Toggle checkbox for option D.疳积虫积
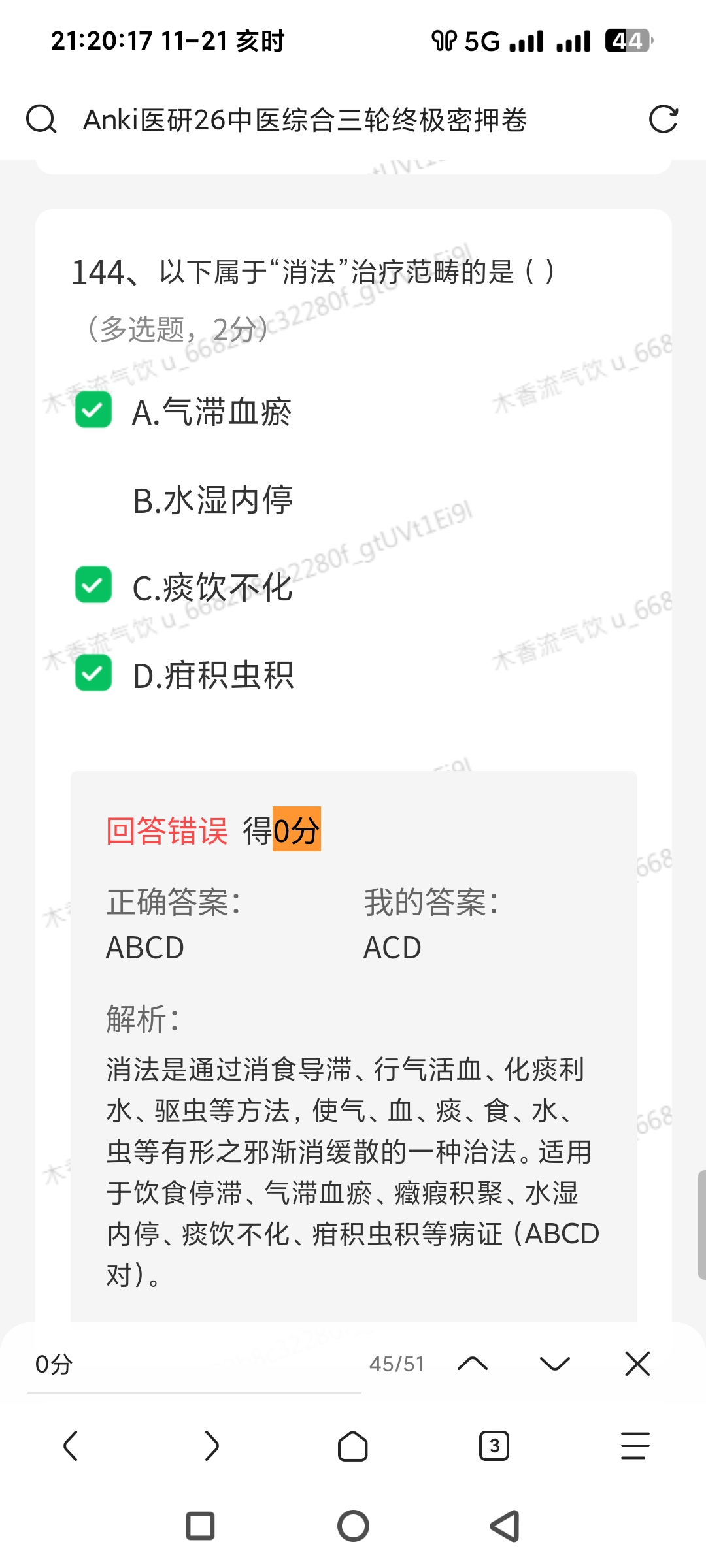 point(93,674)
